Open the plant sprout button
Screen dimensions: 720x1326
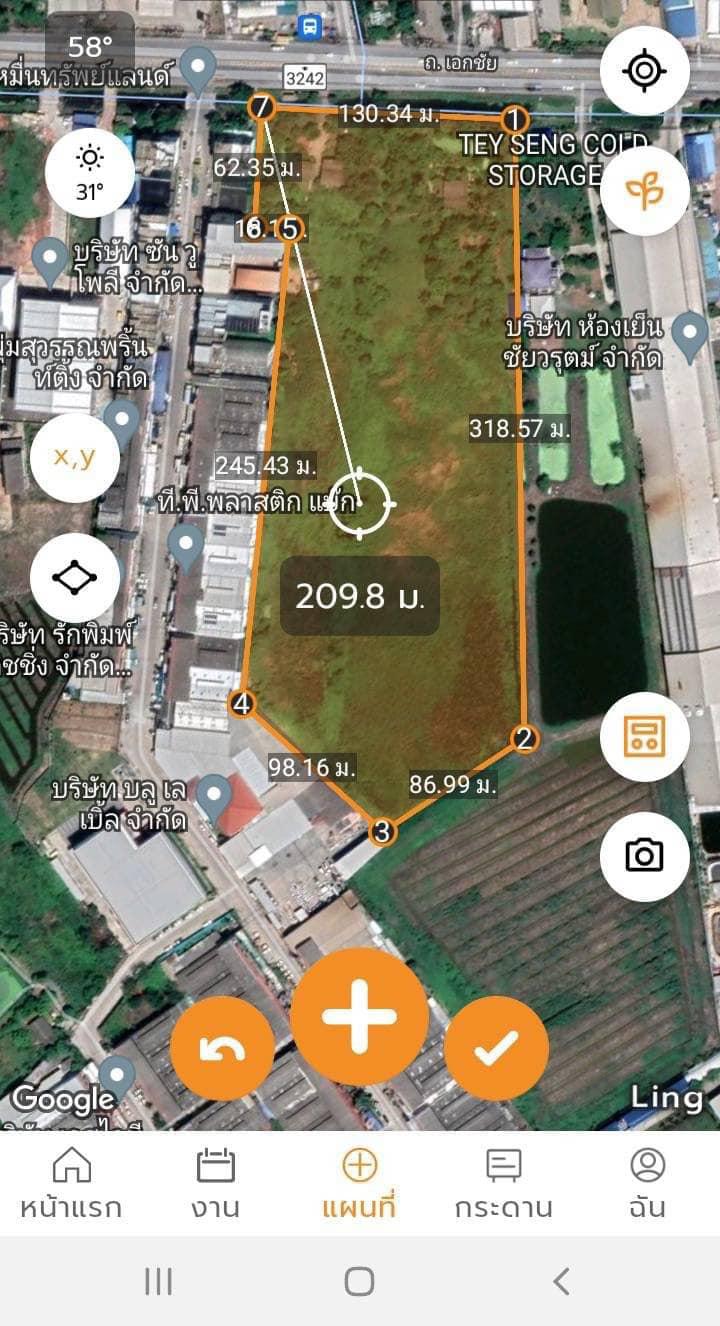644,191
